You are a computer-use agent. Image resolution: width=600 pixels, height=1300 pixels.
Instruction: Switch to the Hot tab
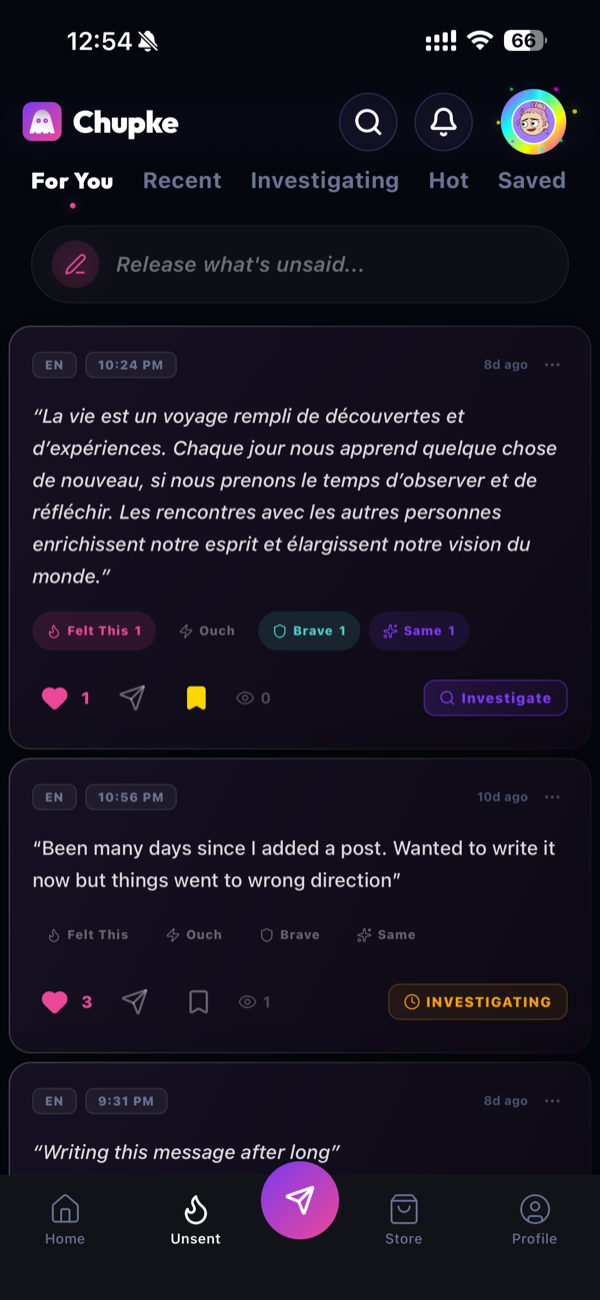click(x=448, y=181)
